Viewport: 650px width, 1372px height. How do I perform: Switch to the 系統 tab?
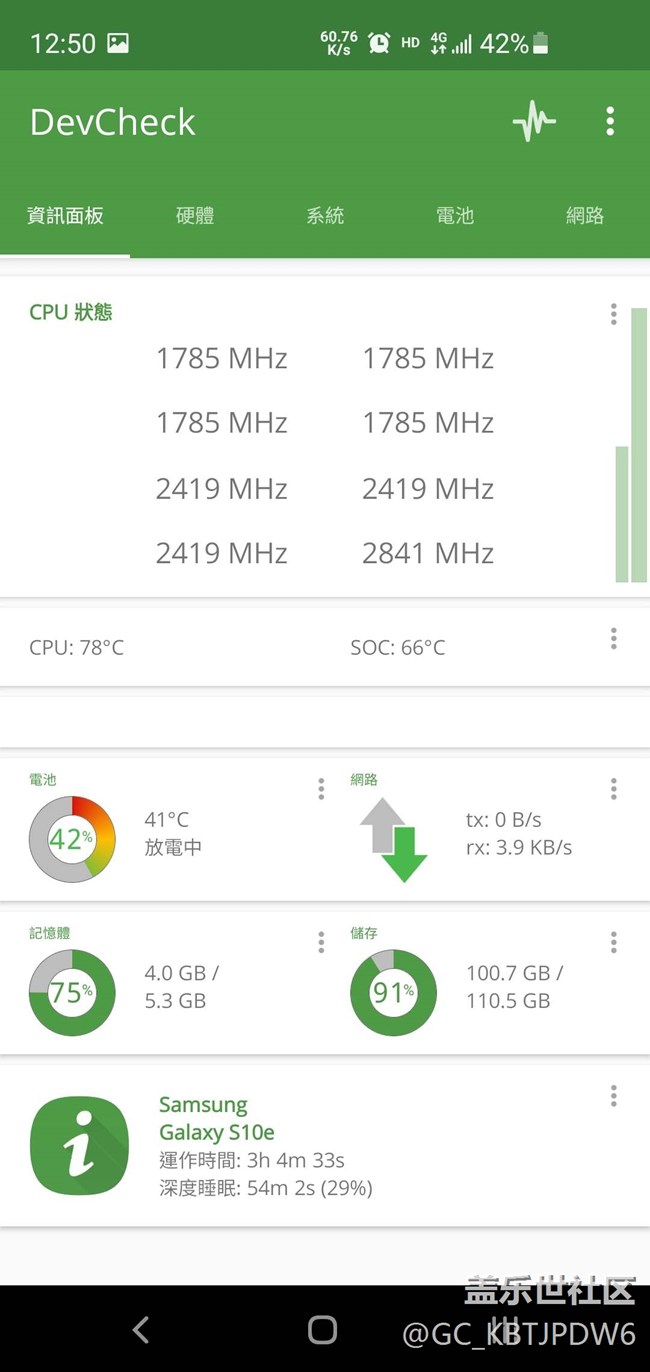click(325, 215)
